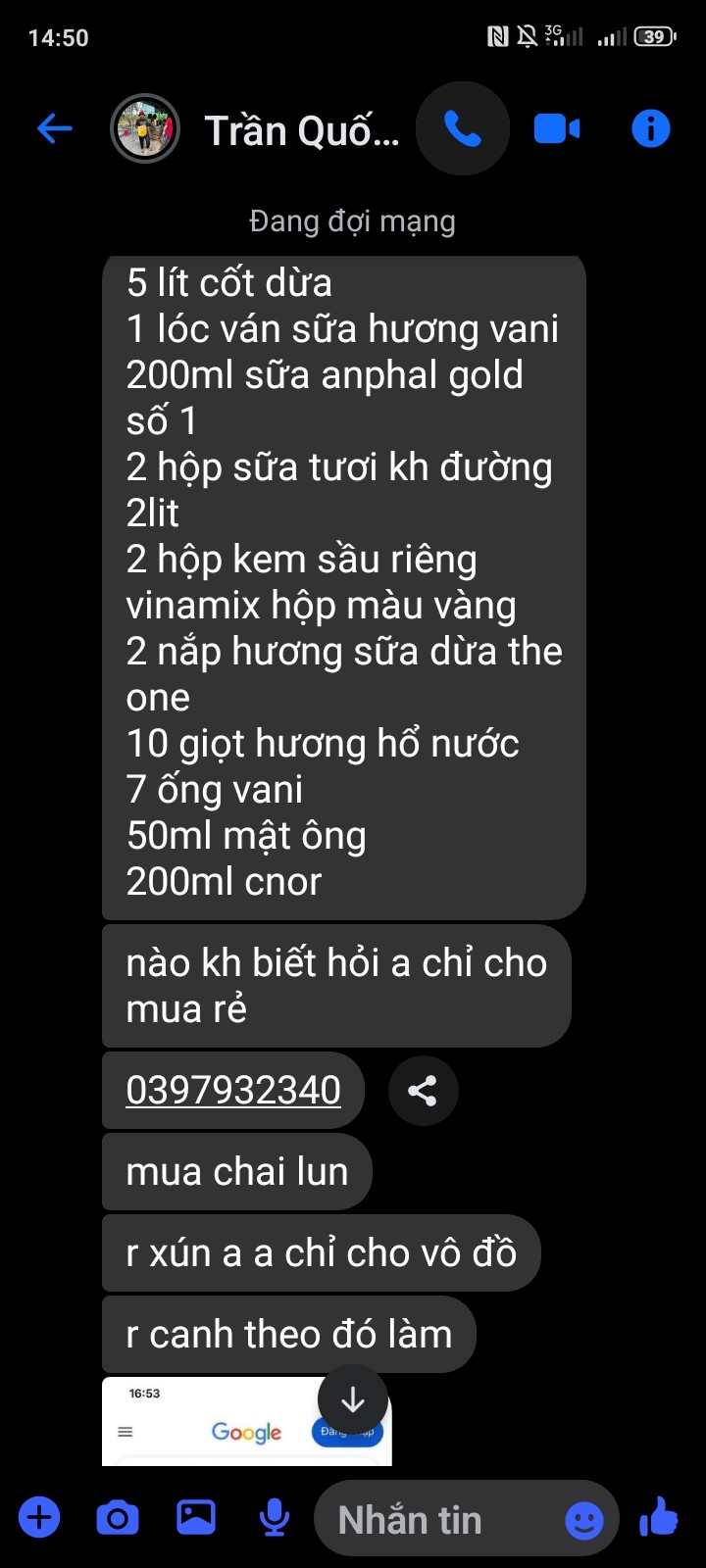Tap the phone number 0397932340
The height and width of the screenshot is (1568, 706).
[233, 1090]
